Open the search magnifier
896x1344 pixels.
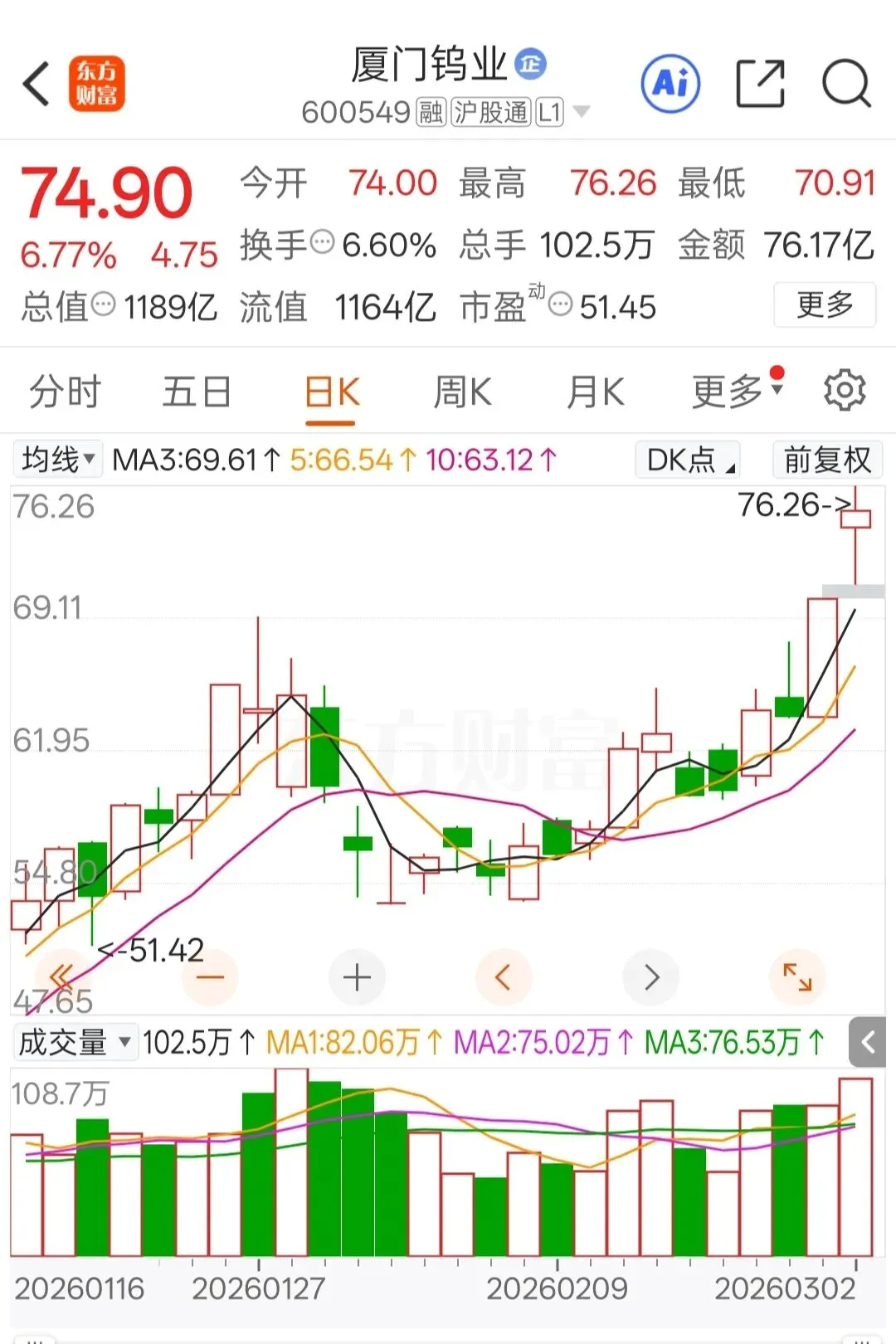pyautogui.click(x=845, y=84)
